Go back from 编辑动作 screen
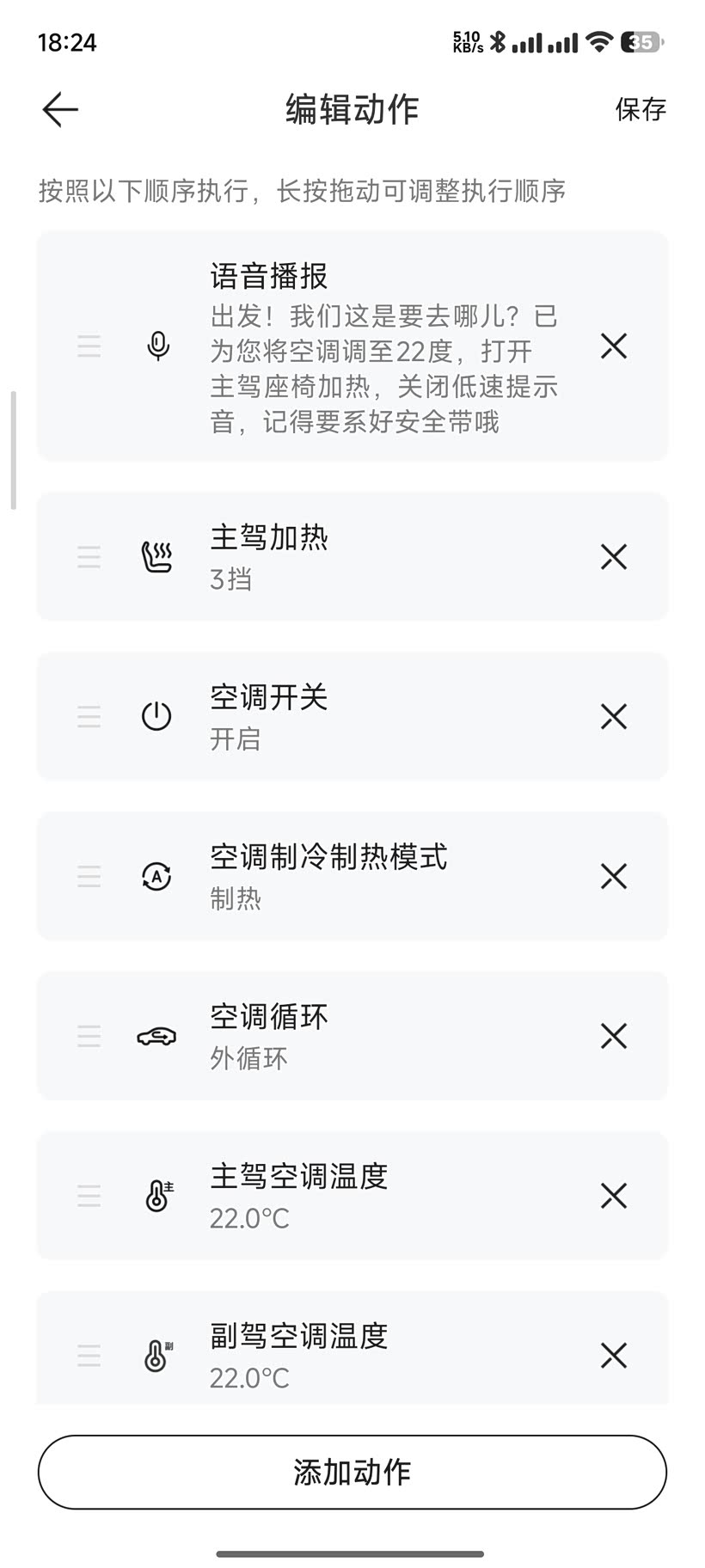Screen dimensions: 705x1568 60,110
